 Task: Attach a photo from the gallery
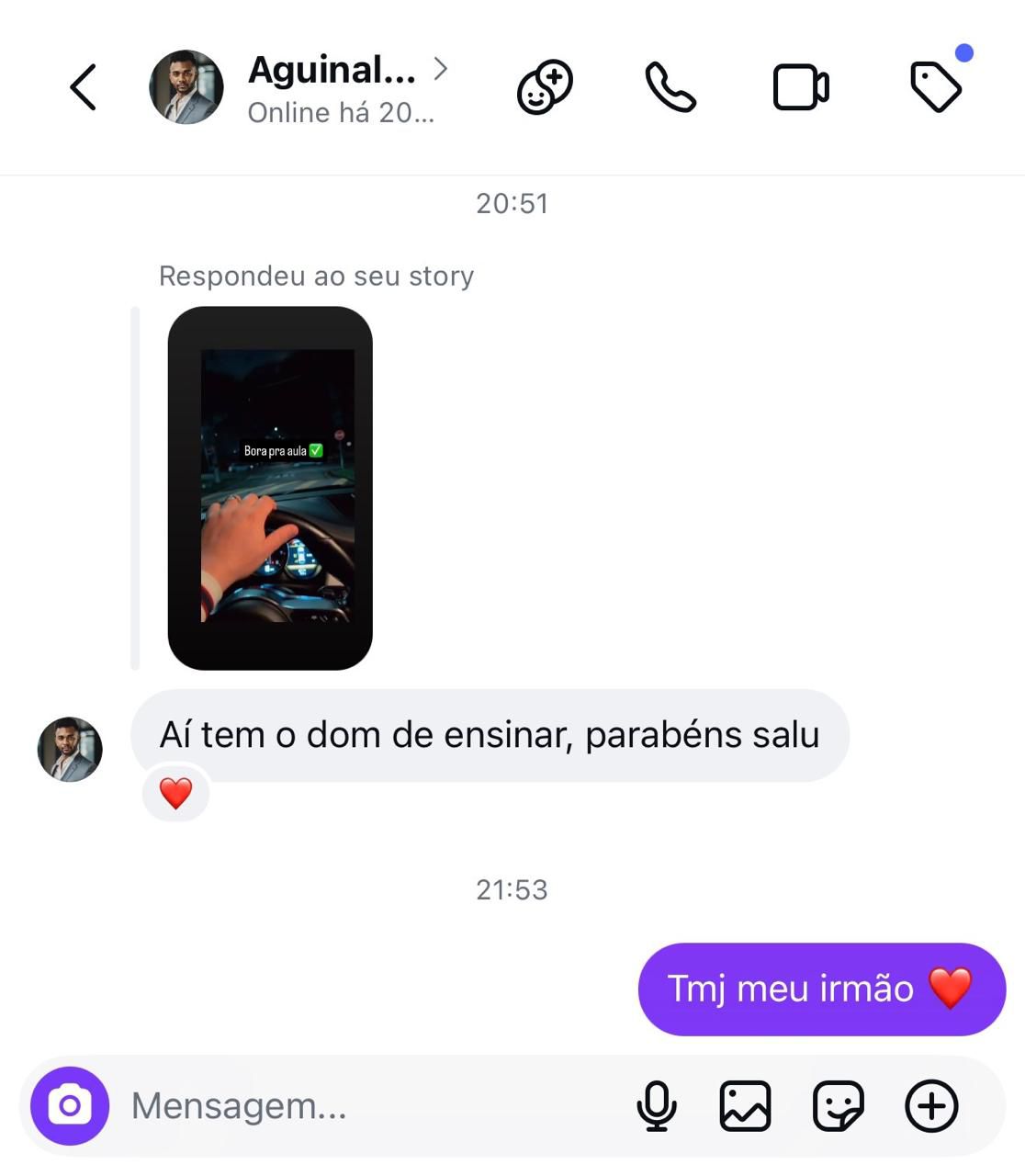[745, 1106]
